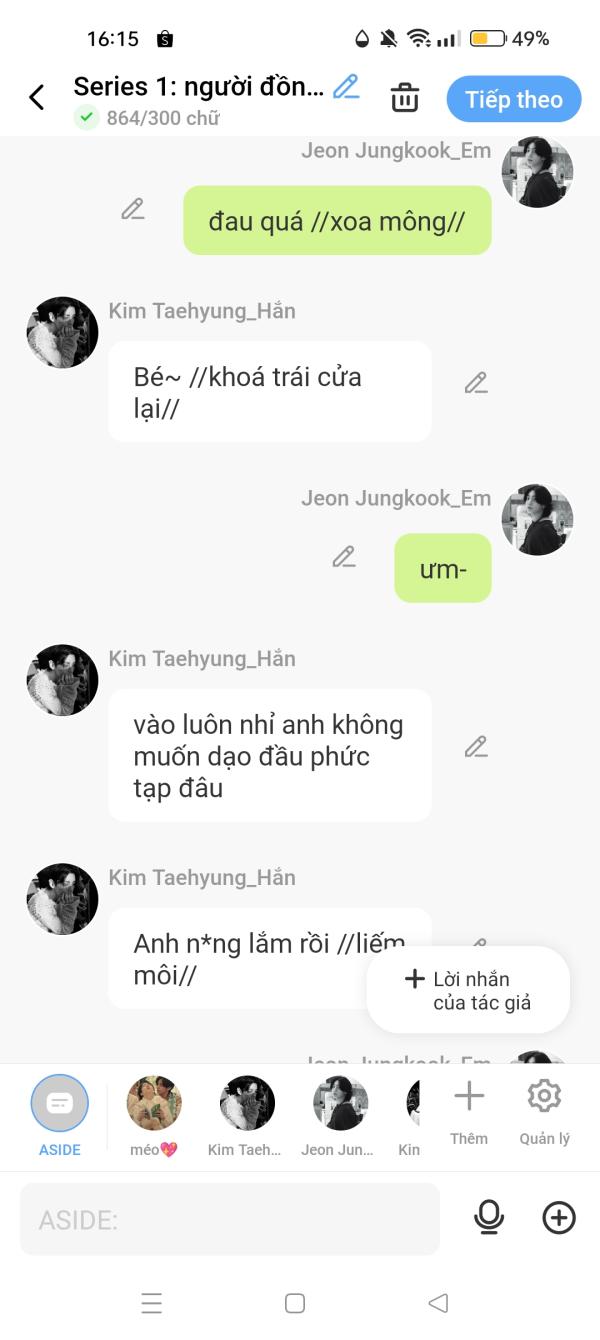Edit the message "Bé~ //khoá trái cửa lại//"
Image resolution: width=600 pixels, height=1340 pixels.
click(x=476, y=383)
